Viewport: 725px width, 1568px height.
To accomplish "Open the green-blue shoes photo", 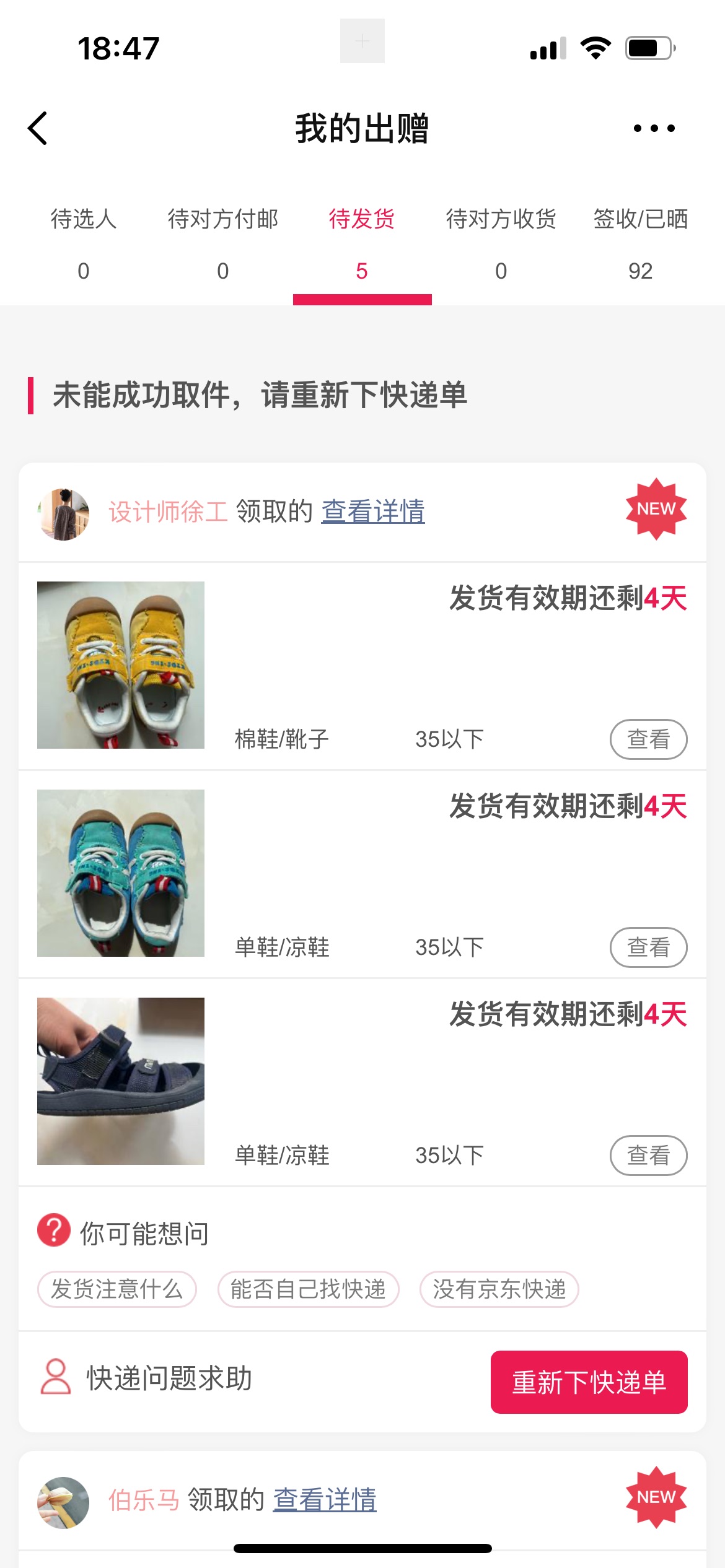I will tap(121, 873).
